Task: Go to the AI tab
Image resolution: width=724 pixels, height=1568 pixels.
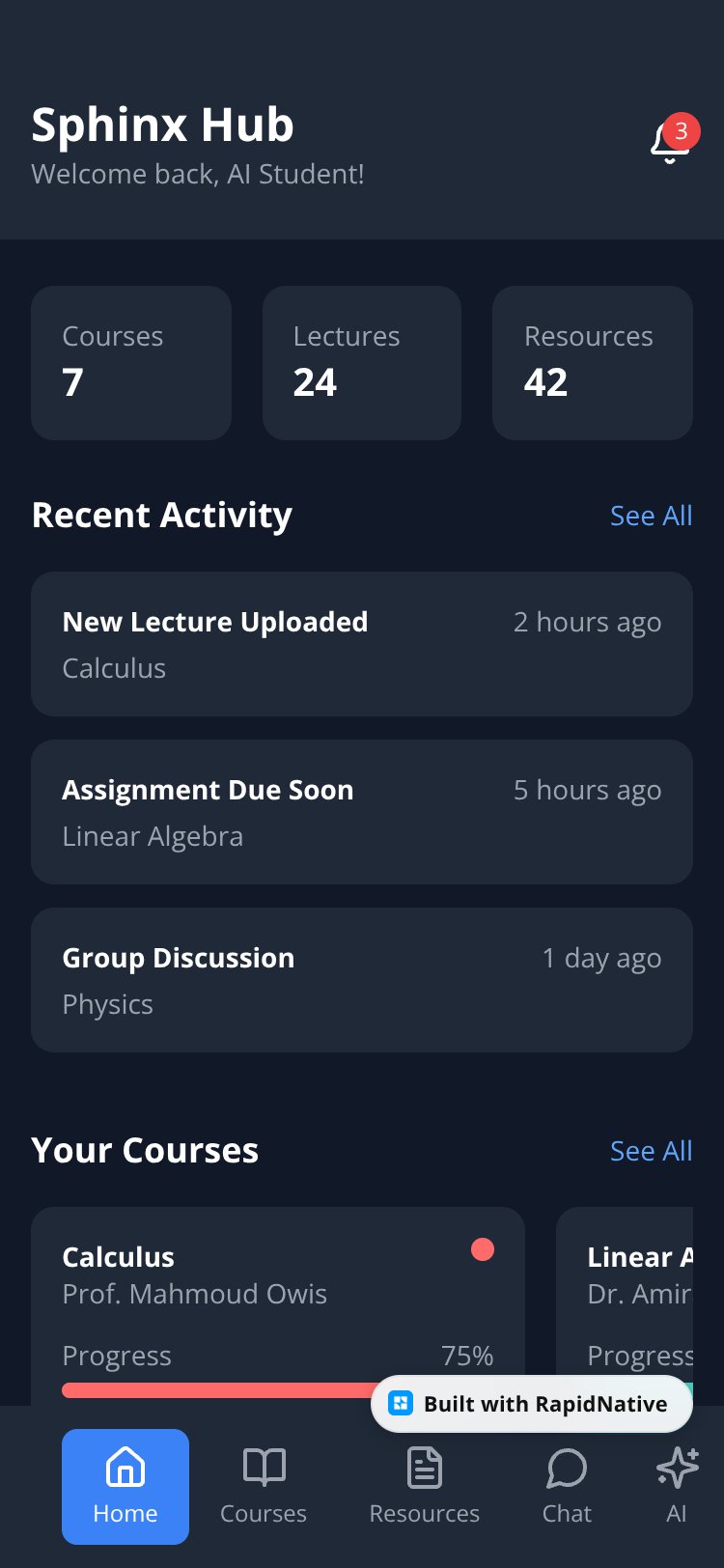Action: pyautogui.click(x=677, y=1487)
